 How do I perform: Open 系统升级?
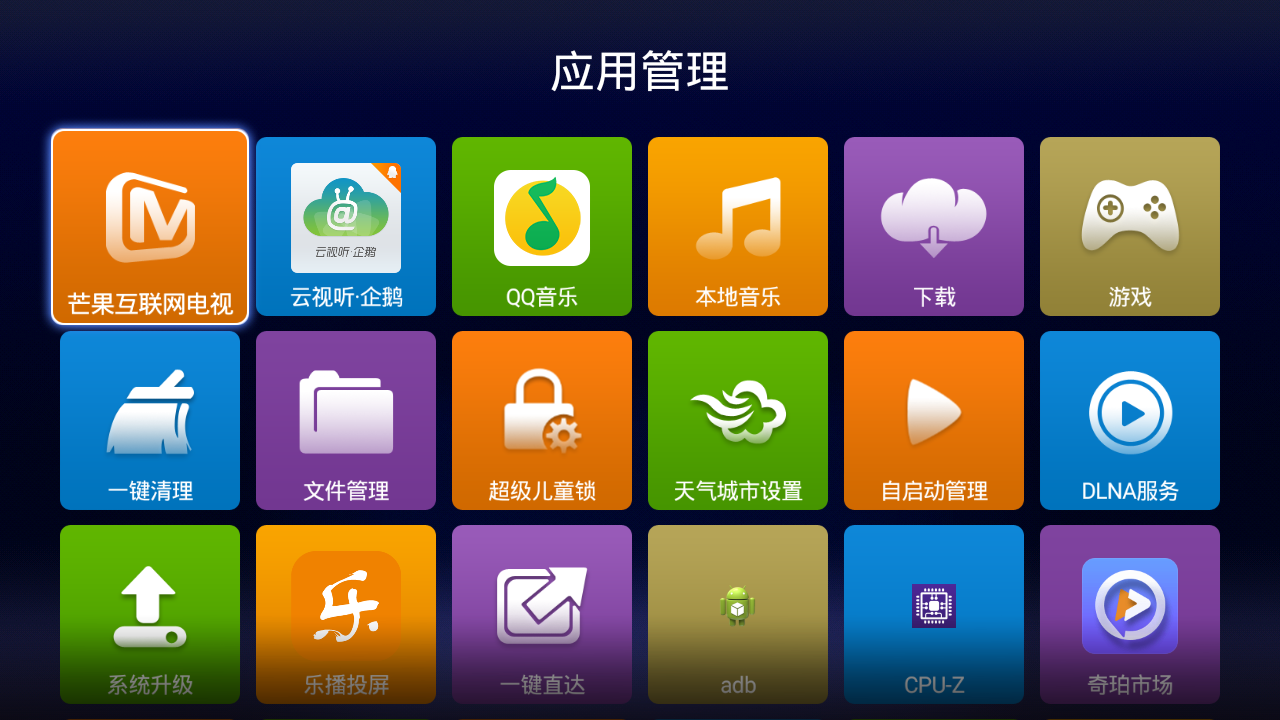(x=150, y=614)
